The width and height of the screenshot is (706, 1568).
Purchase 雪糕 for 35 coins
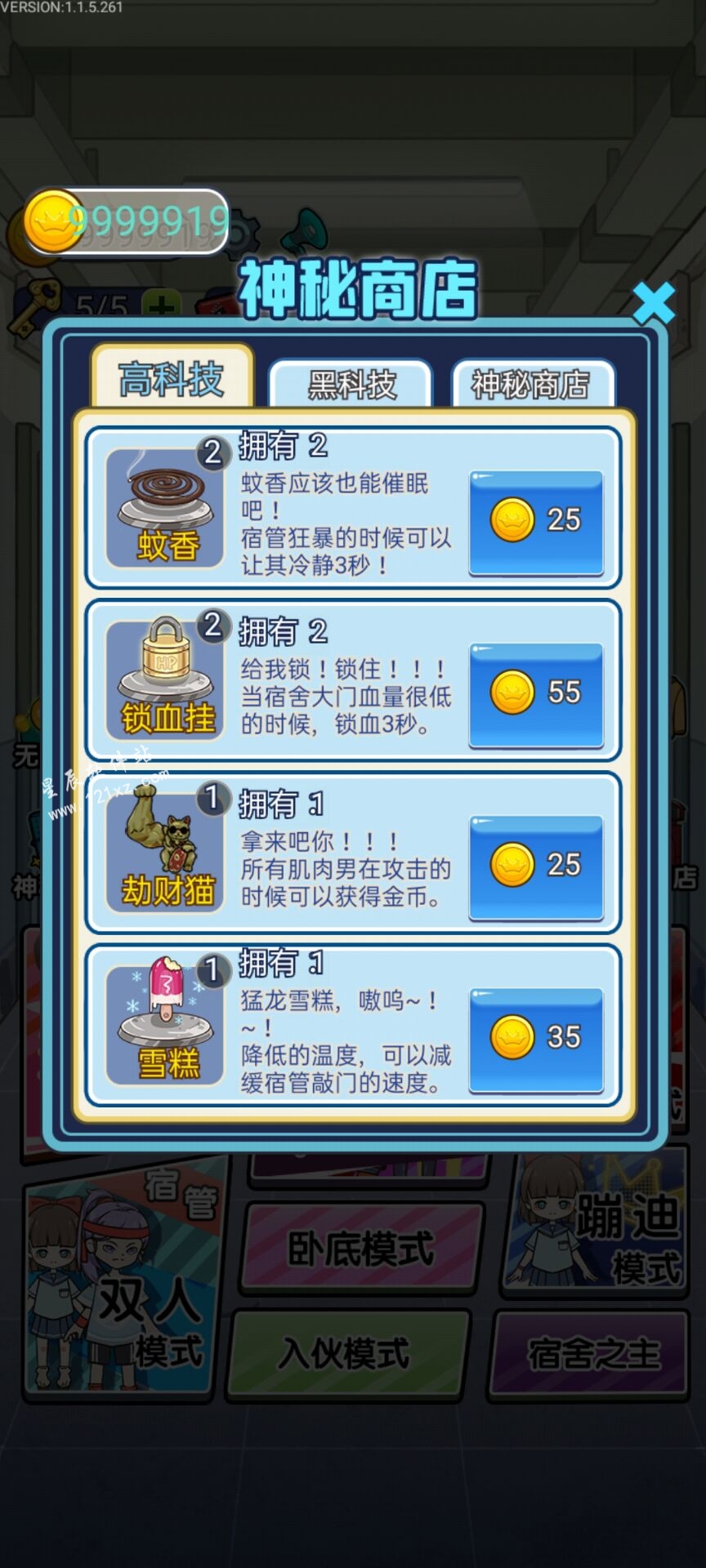pos(536,1038)
